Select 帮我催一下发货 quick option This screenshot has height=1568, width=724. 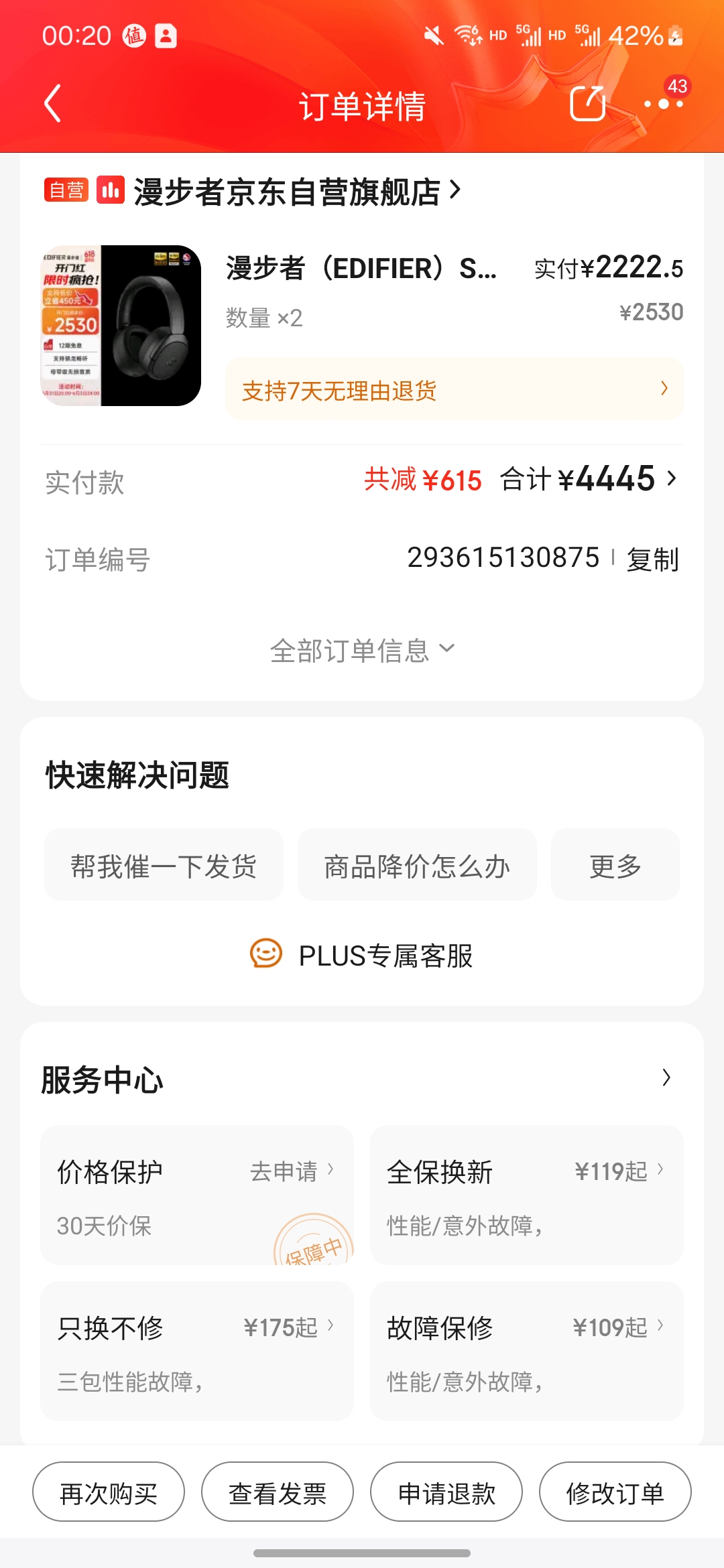point(163,864)
